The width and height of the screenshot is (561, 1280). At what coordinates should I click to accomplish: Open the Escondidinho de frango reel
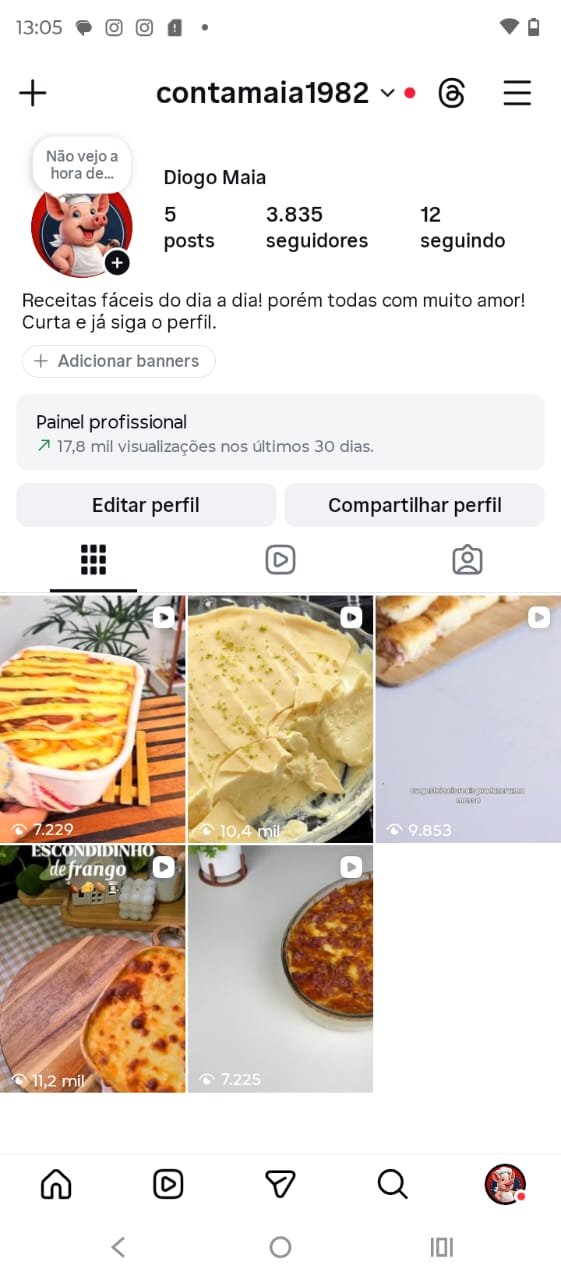pyautogui.click(x=93, y=968)
